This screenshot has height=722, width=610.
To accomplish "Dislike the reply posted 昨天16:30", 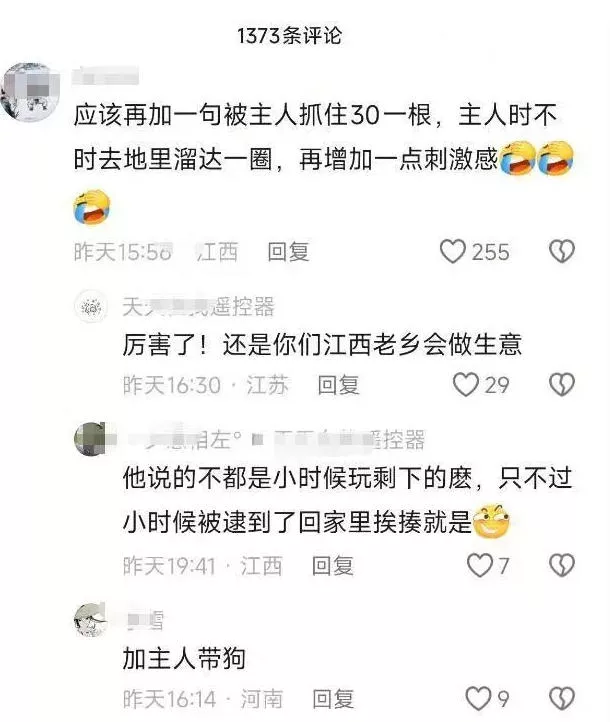I will (562, 384).
